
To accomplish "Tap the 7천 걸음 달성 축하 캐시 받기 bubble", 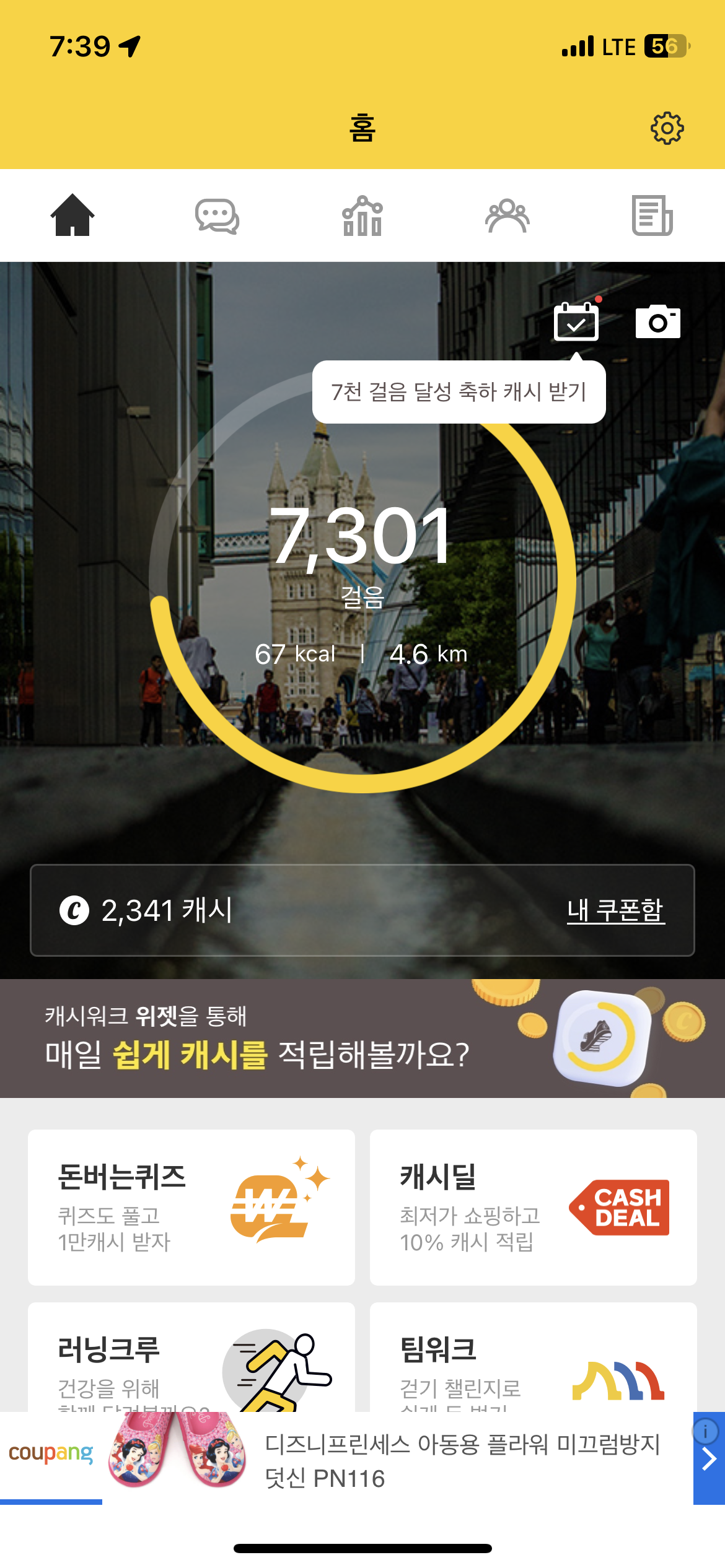I will click(459, 392).
